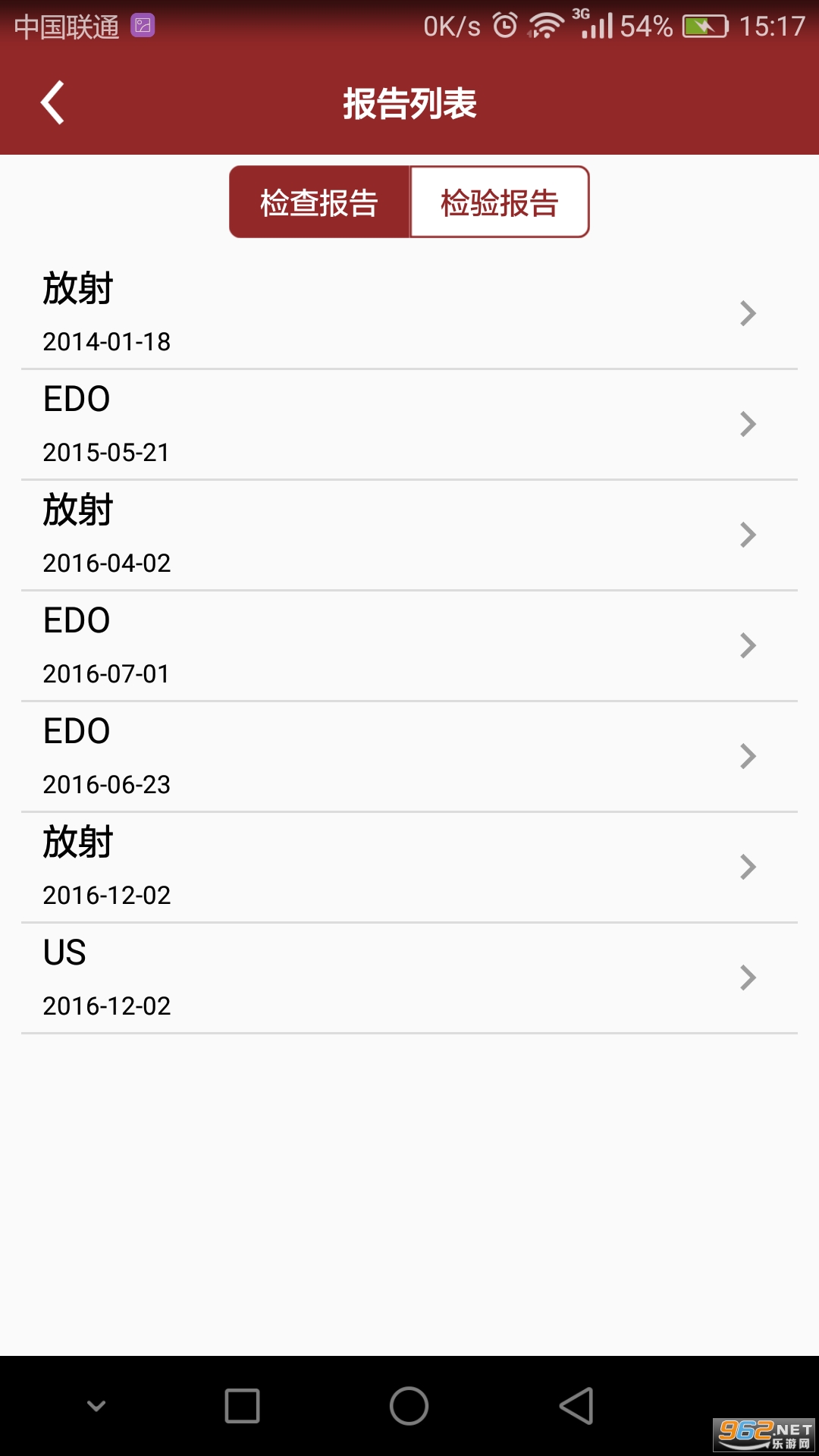Open the EDO report dated 2015-05-21

[409, 424]
